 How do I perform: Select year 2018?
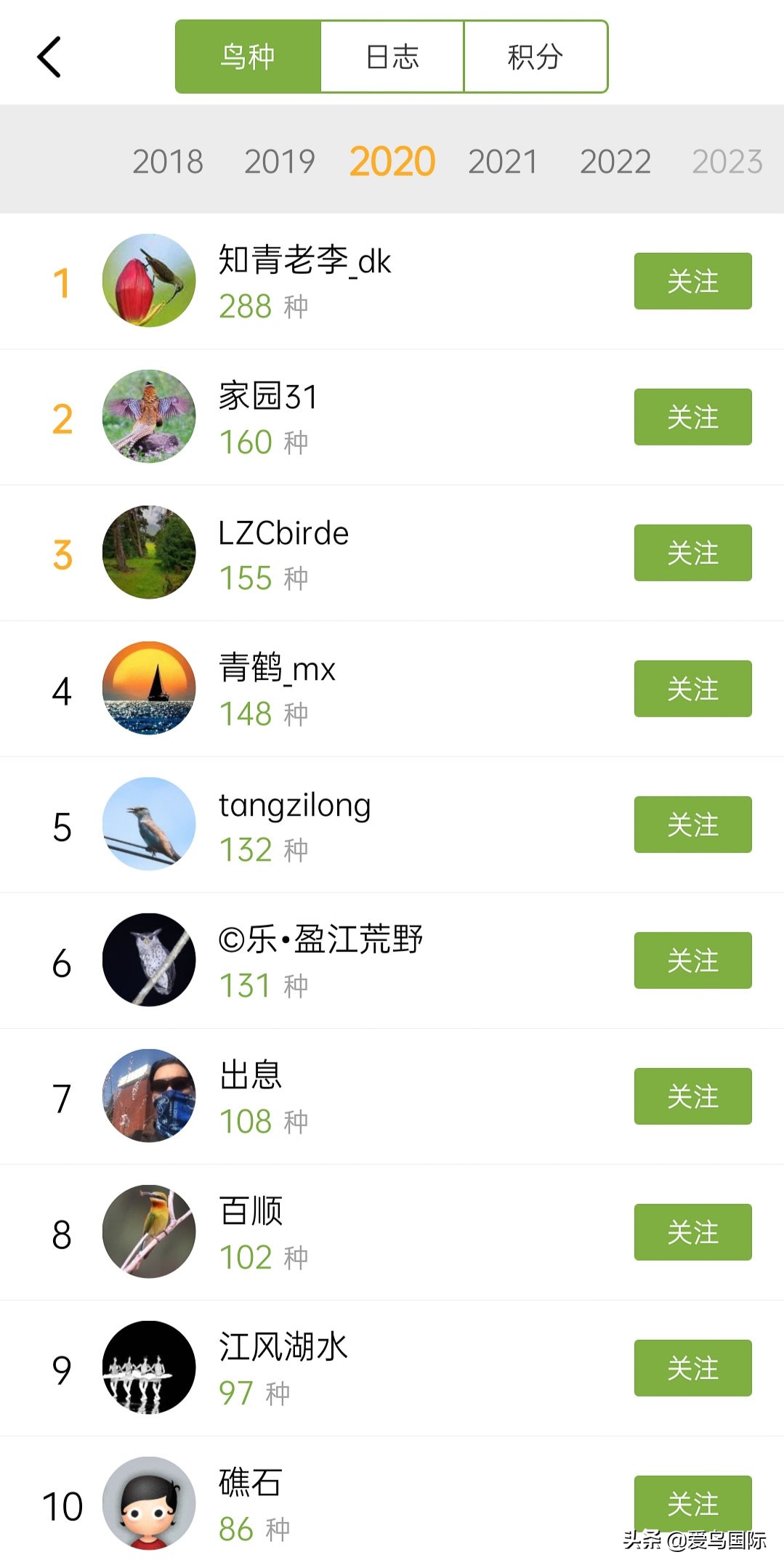point(168,161)
